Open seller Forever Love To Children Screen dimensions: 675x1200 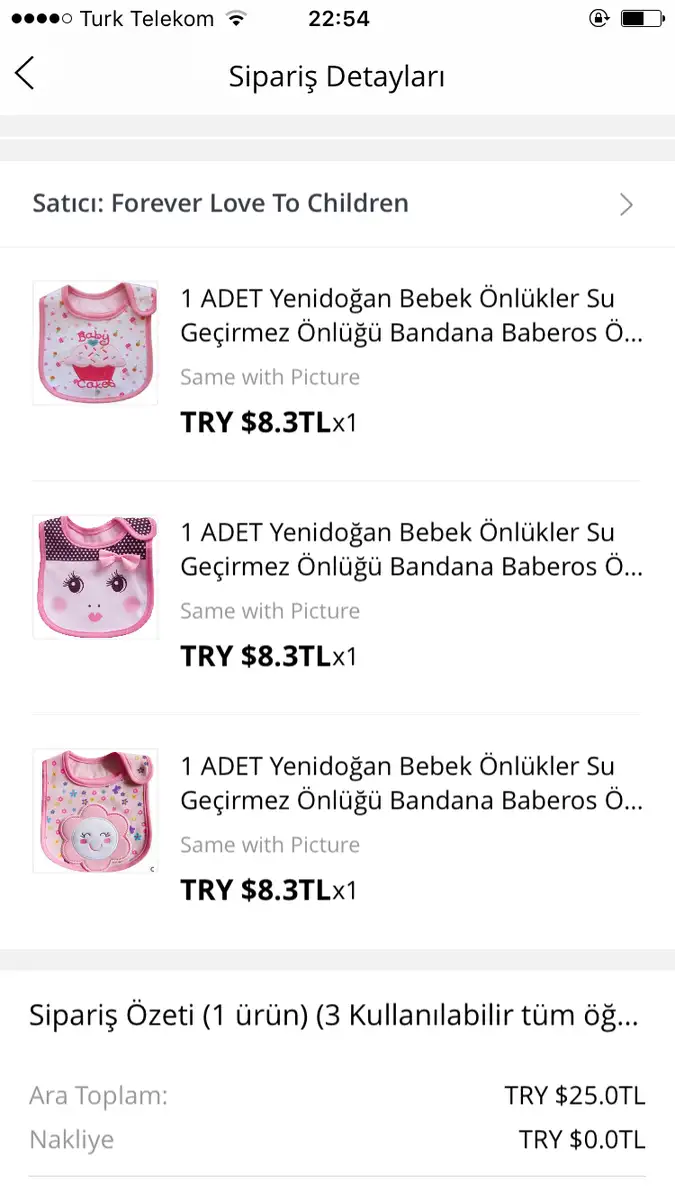pyautogui.click(x=337, y=204)
